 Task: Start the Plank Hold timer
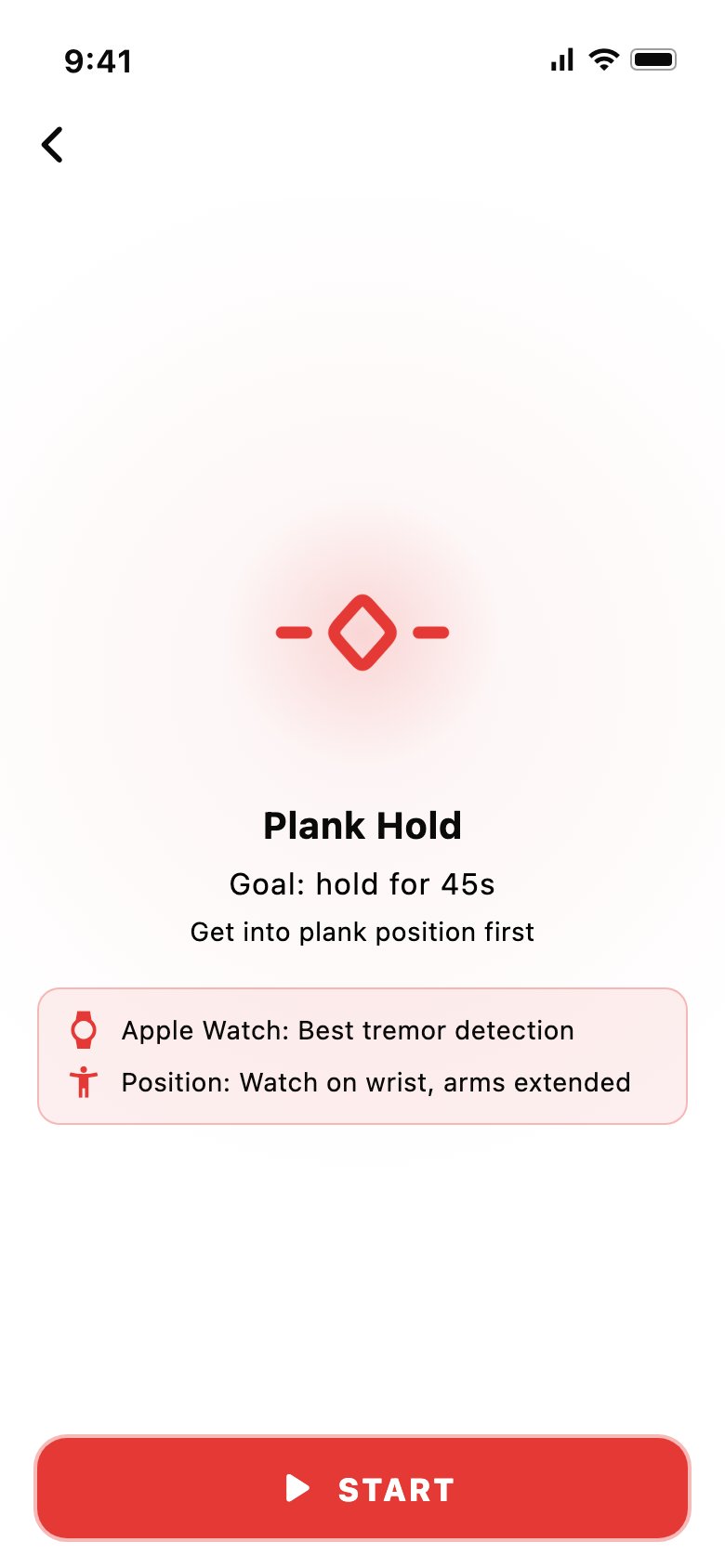coord(362,1488)
